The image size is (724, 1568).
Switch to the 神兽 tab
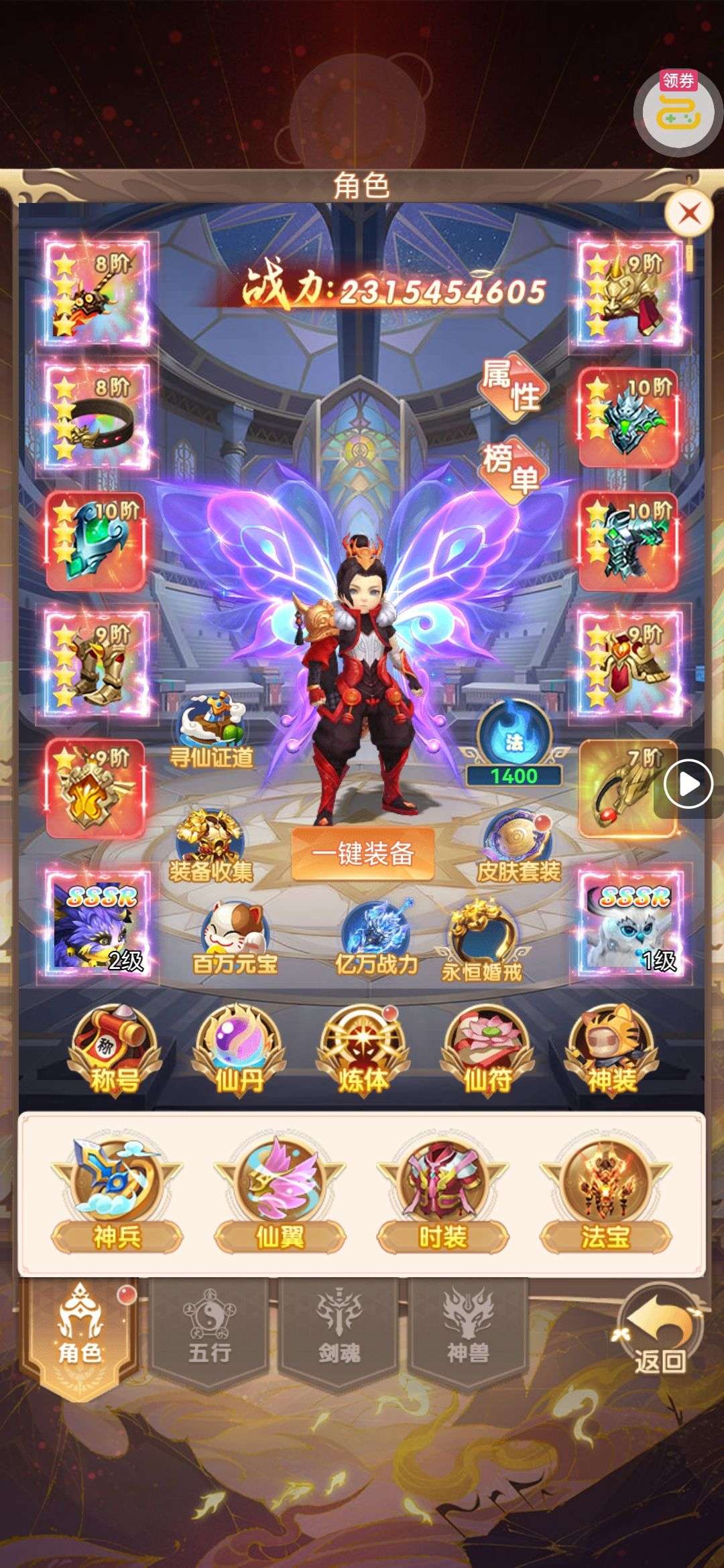[469, 1330]
